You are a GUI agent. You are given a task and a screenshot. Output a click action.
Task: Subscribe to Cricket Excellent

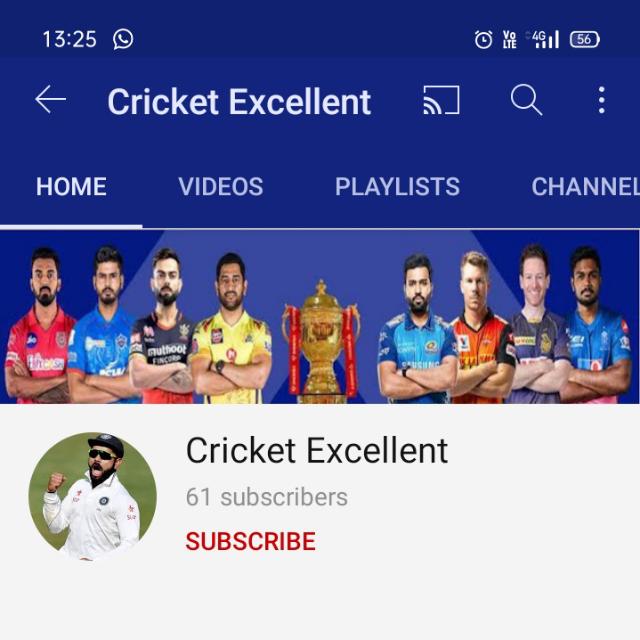click(250, 541)
